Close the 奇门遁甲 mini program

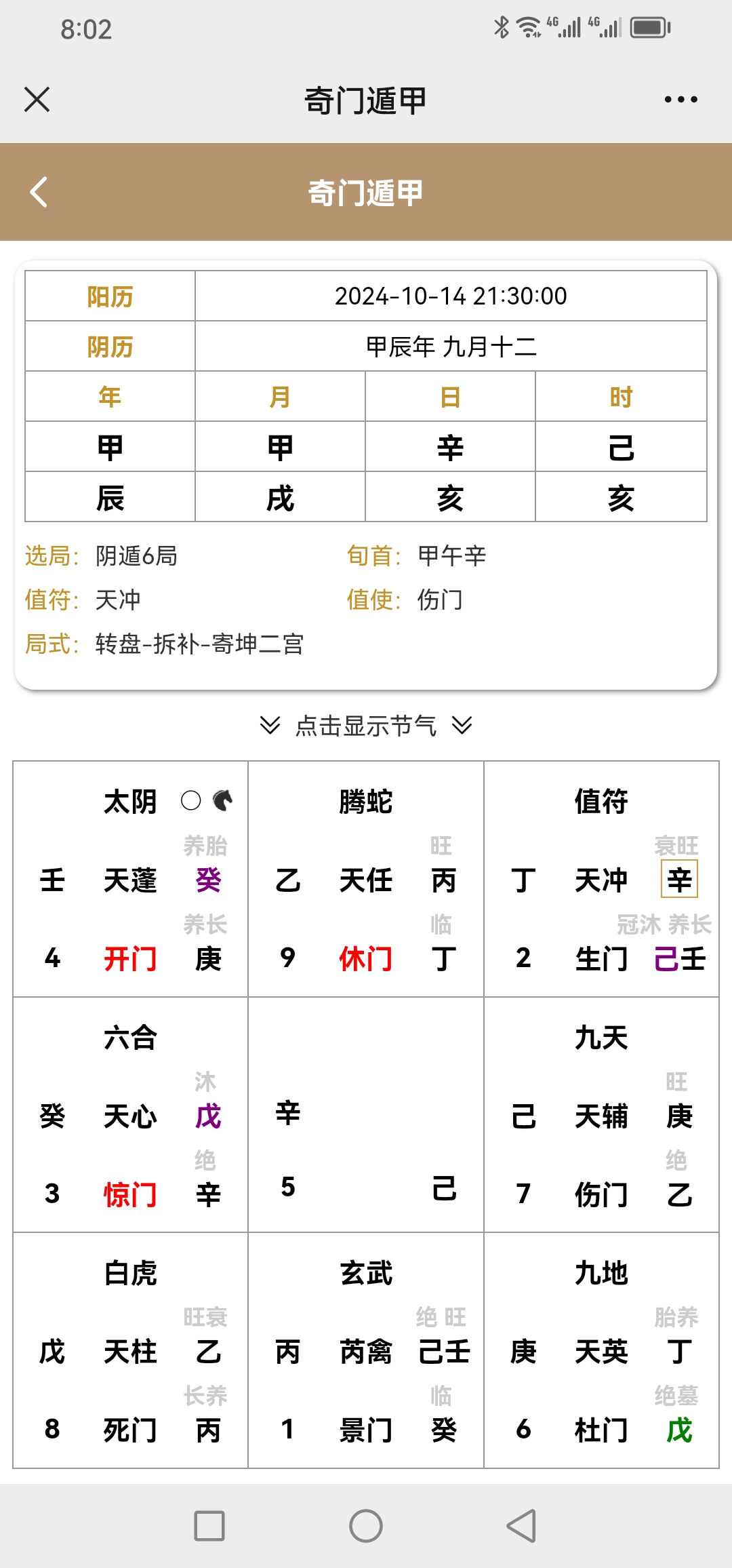click(37, 100)
